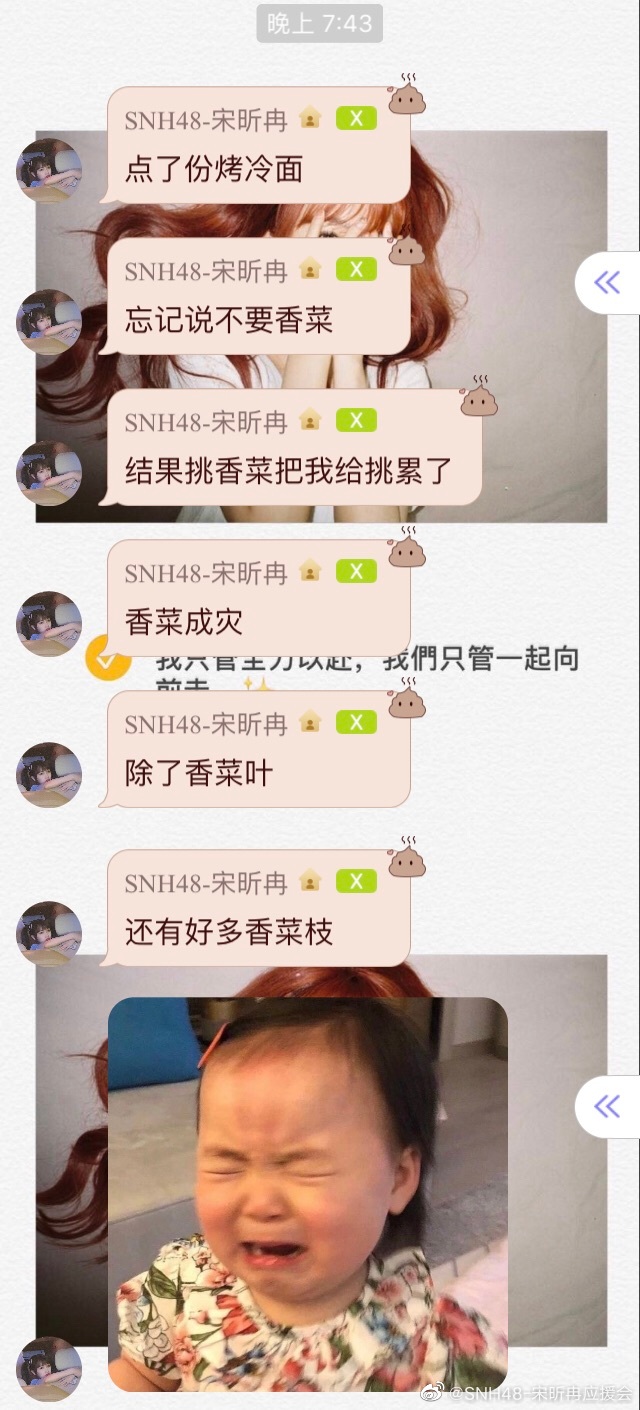The height and width of the screenshot is (1410, 640).
Task: Tap the avatar beside 除了香菜叶 message
Action: (x=48, y=774)
